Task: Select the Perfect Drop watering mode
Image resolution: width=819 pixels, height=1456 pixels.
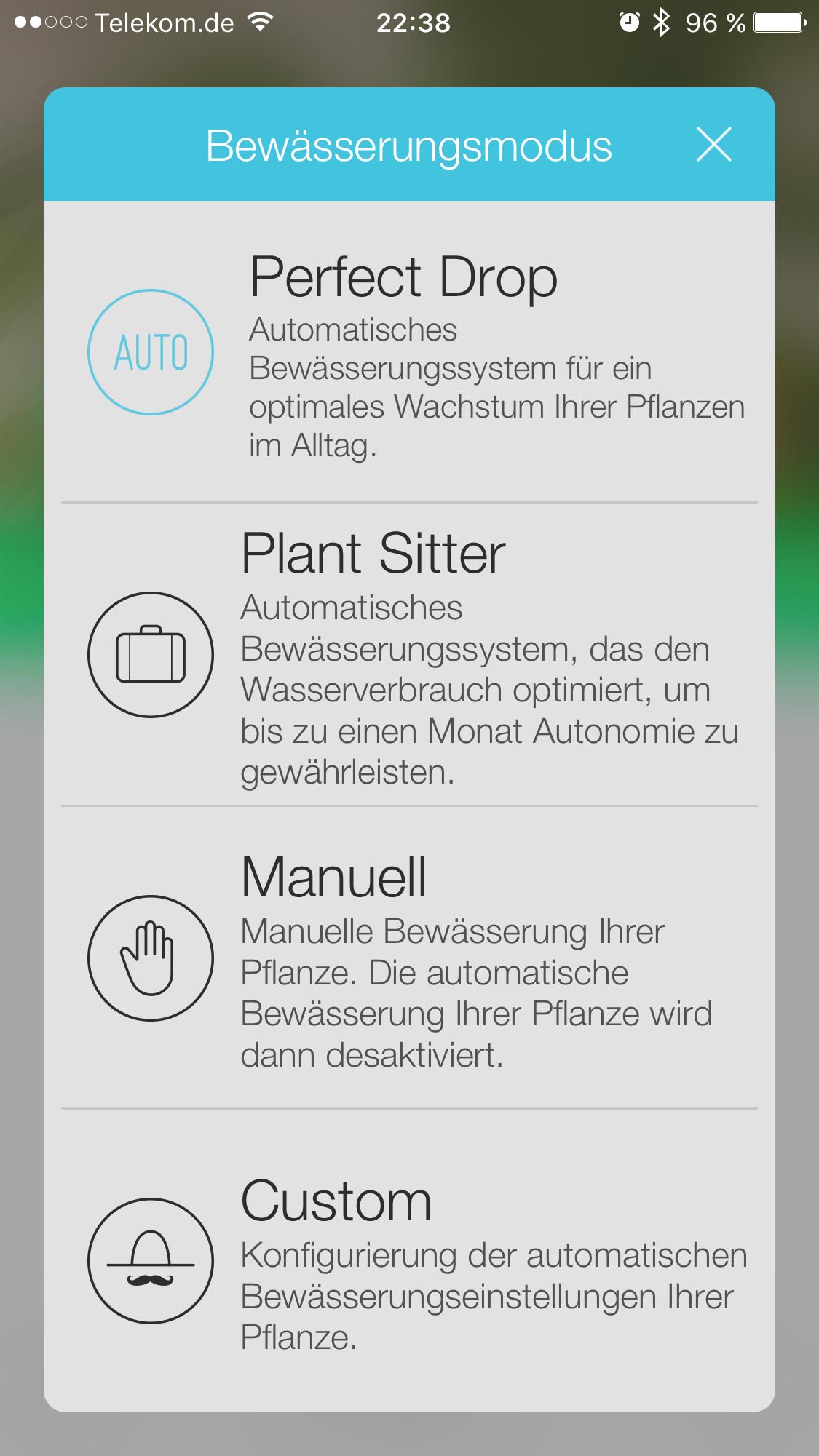Action: pyautogui.click(x=409, y=352)
